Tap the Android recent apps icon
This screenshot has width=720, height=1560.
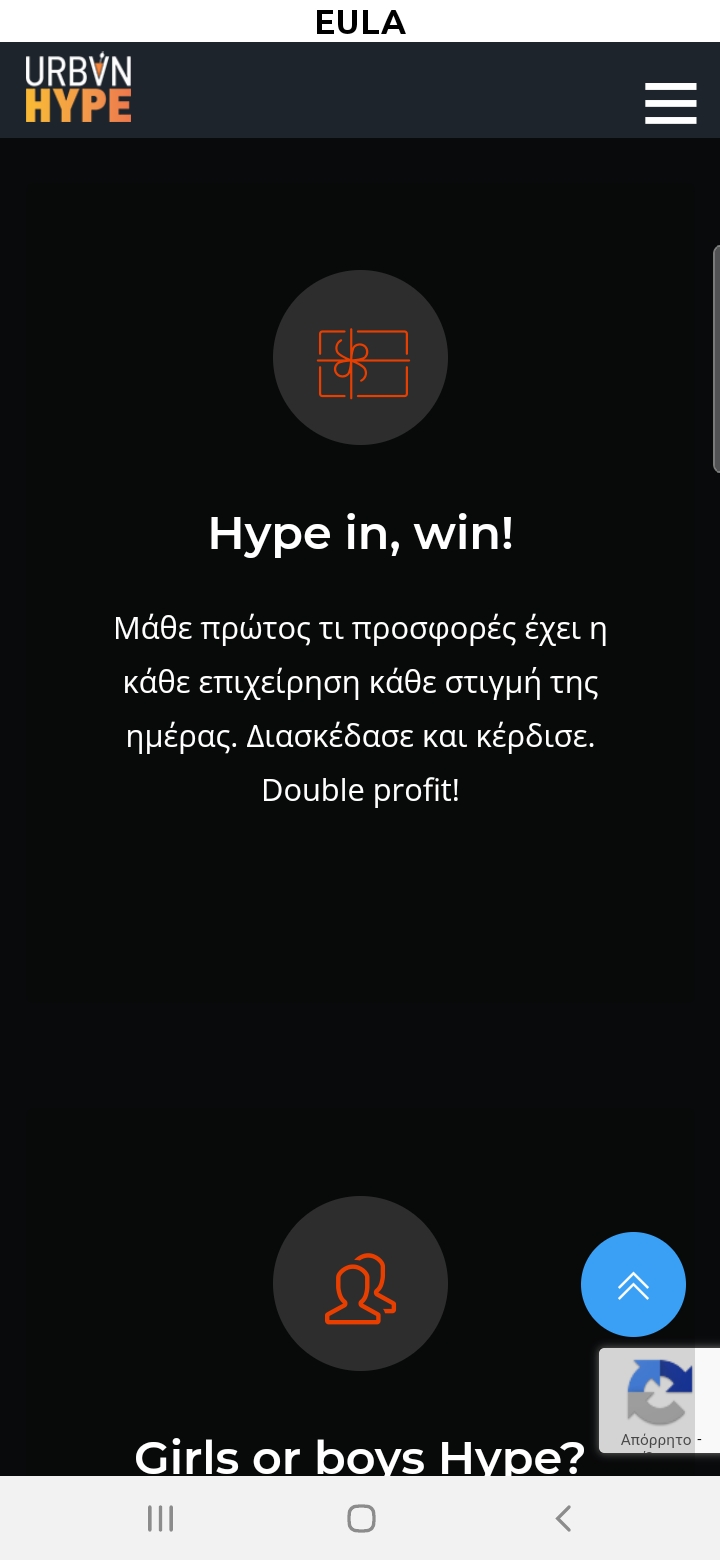(x=160, y=1517)
